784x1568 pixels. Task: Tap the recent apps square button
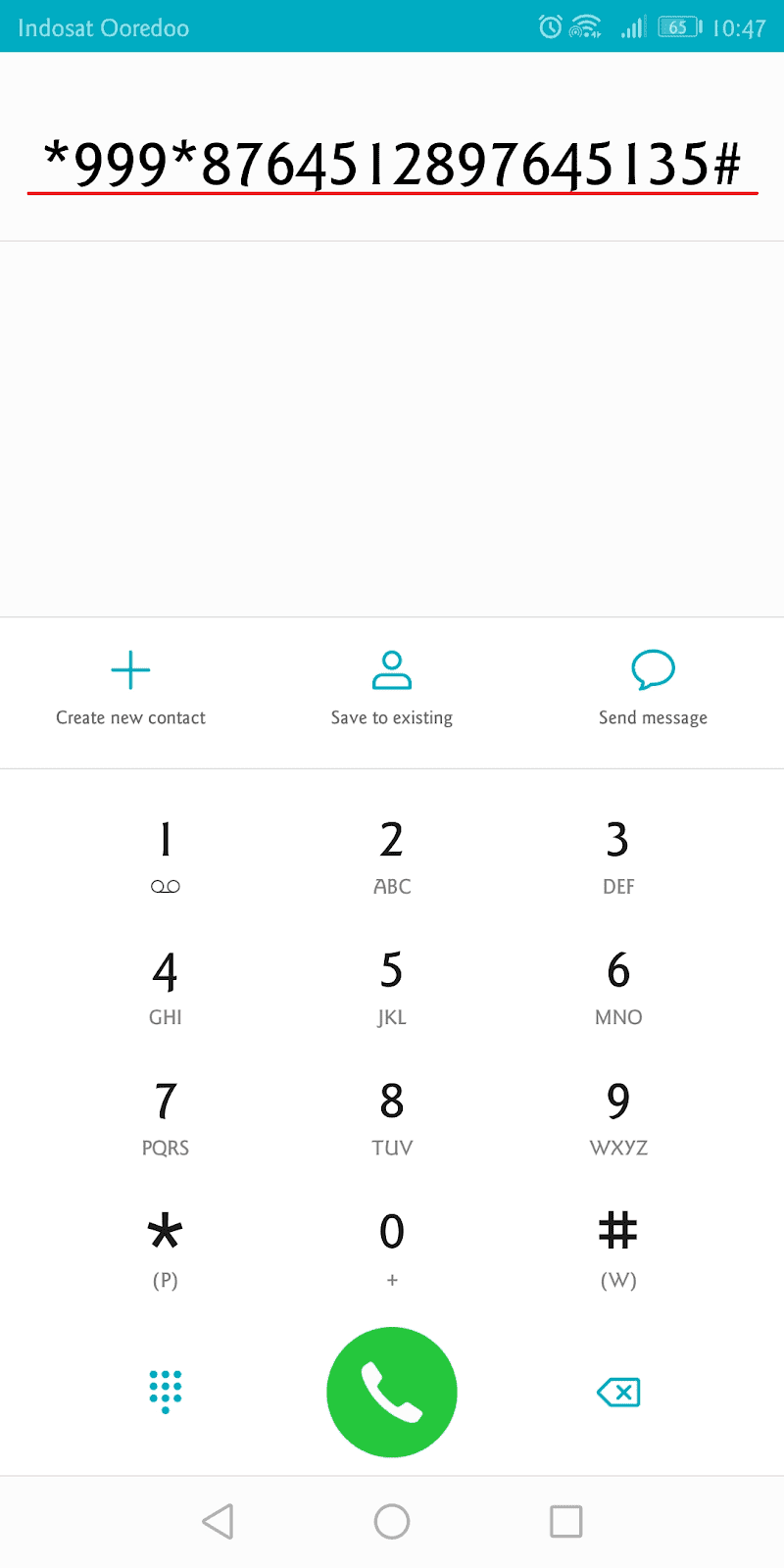(x=565, y=1521)
